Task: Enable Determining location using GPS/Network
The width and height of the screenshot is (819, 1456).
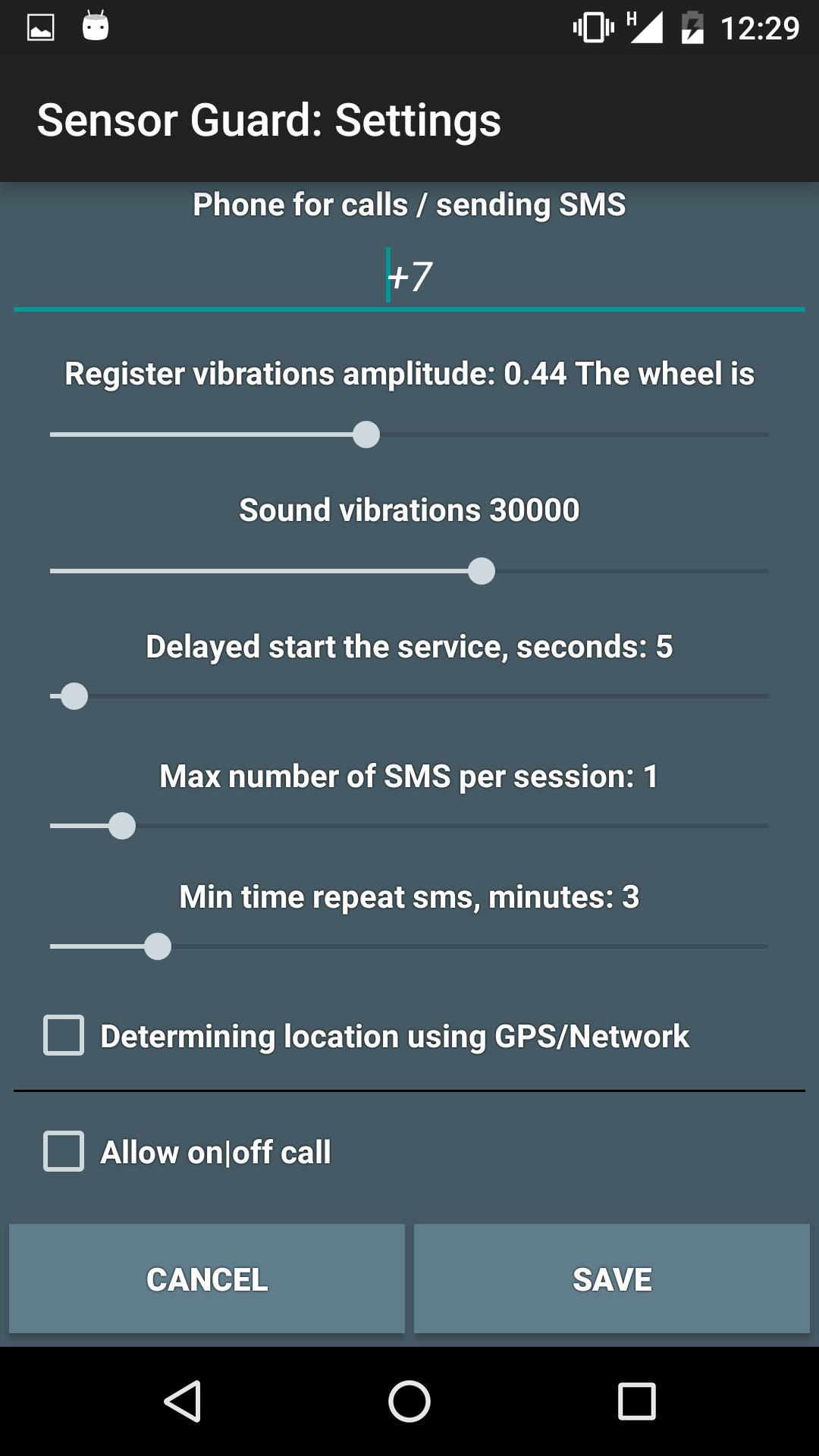Action: (64, 1037)
